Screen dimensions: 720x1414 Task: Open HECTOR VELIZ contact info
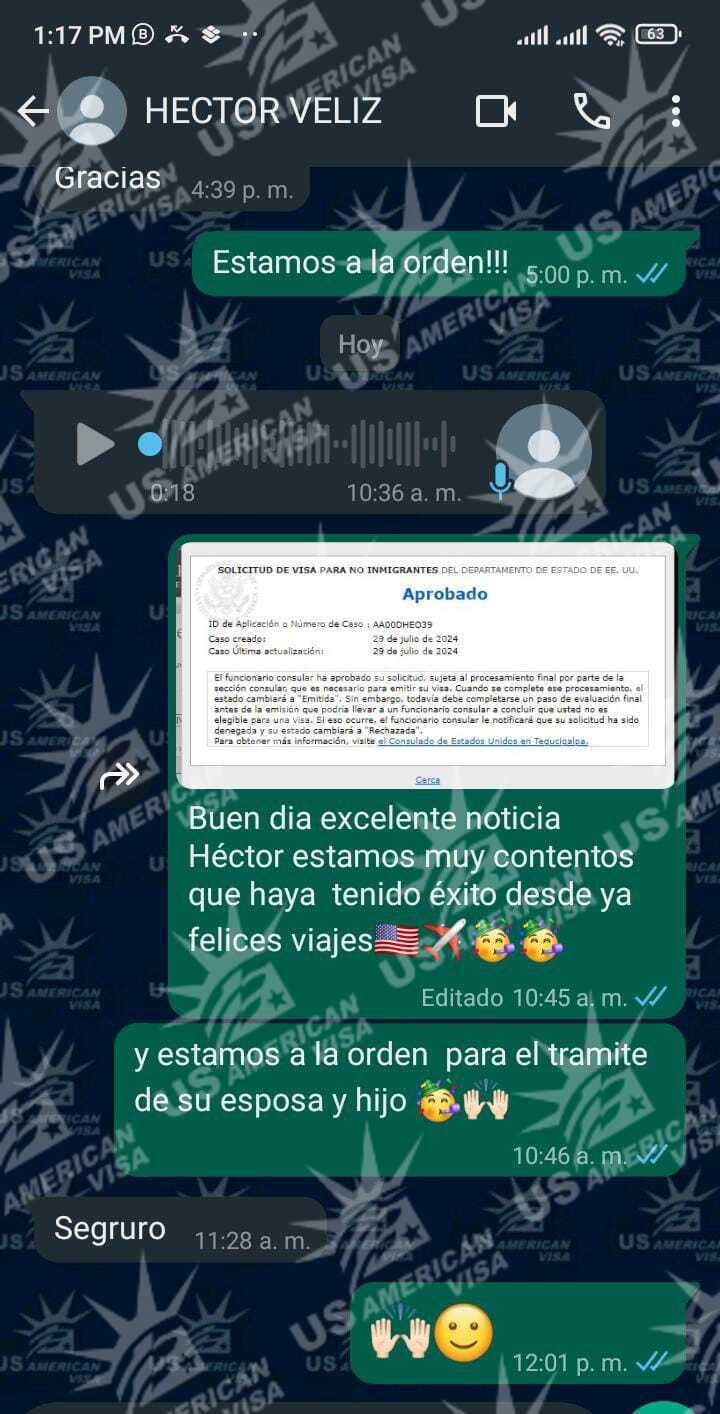pos(263,111)
